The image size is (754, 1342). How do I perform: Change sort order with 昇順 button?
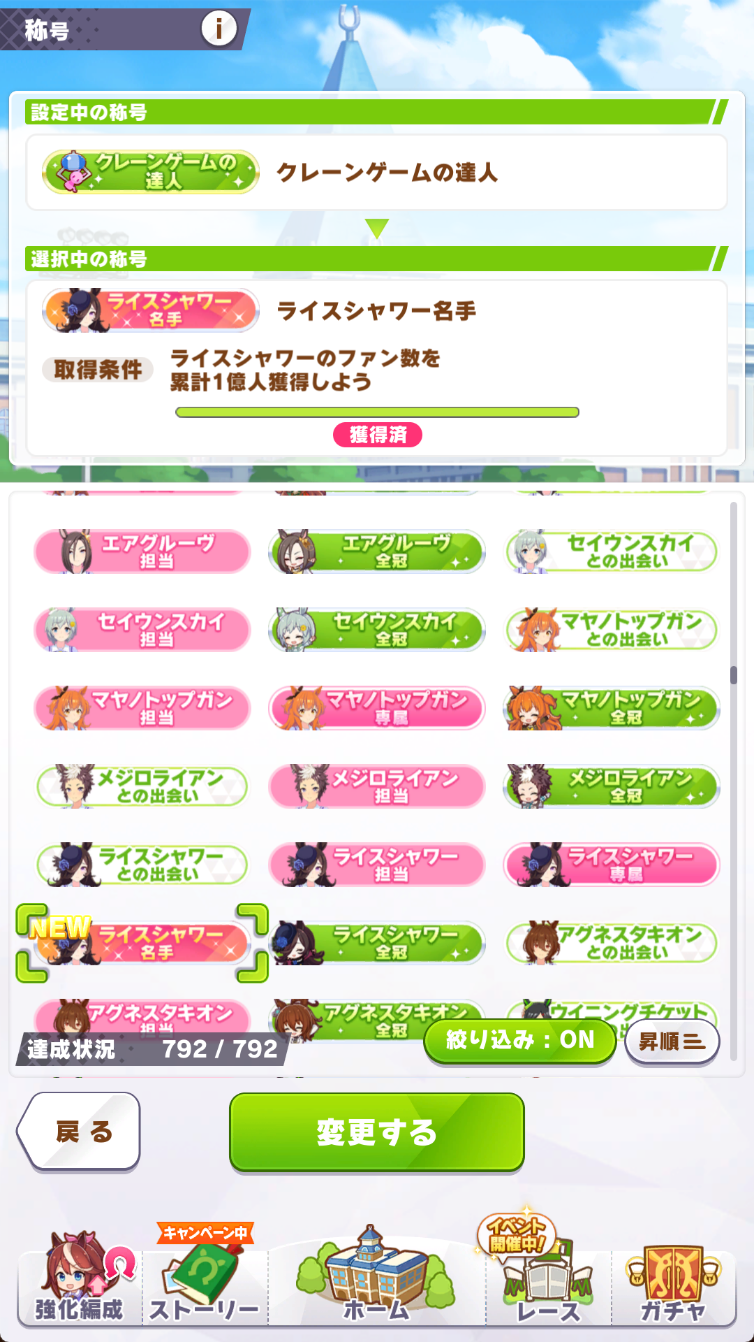pos(672,1041)
